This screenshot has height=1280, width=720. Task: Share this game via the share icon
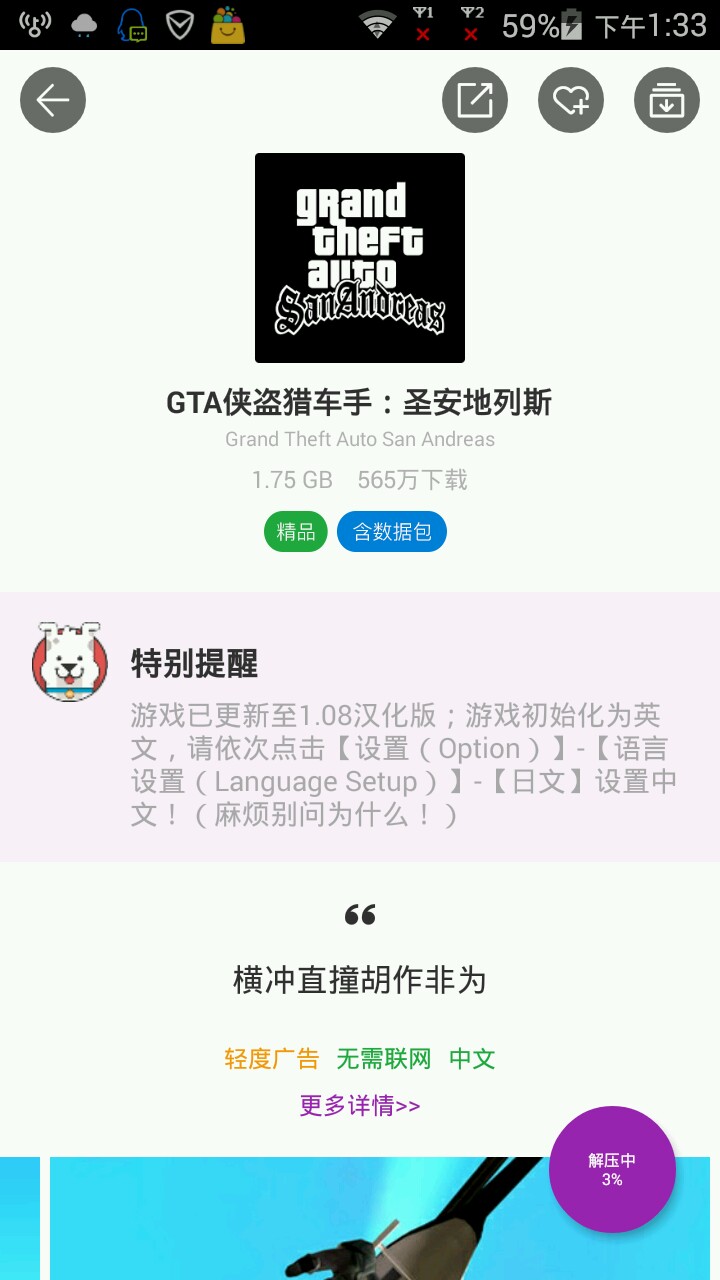pyautogui.click(x=475, y=100)
